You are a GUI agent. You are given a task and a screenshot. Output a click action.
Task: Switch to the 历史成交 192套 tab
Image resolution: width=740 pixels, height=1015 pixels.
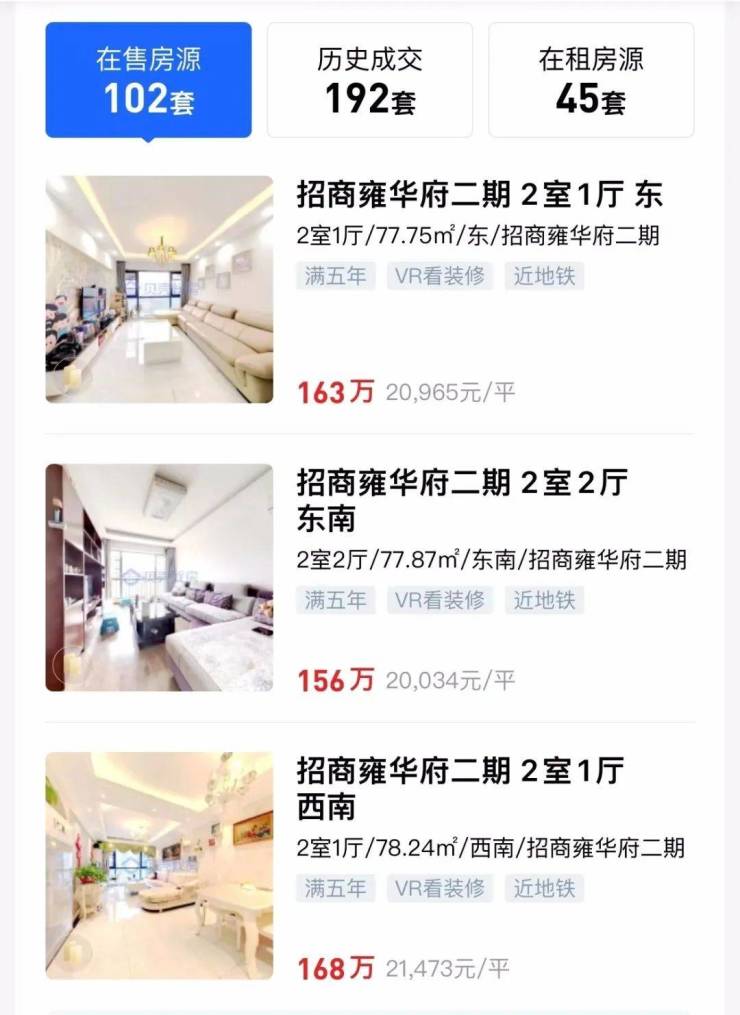(x=369, y=79)
